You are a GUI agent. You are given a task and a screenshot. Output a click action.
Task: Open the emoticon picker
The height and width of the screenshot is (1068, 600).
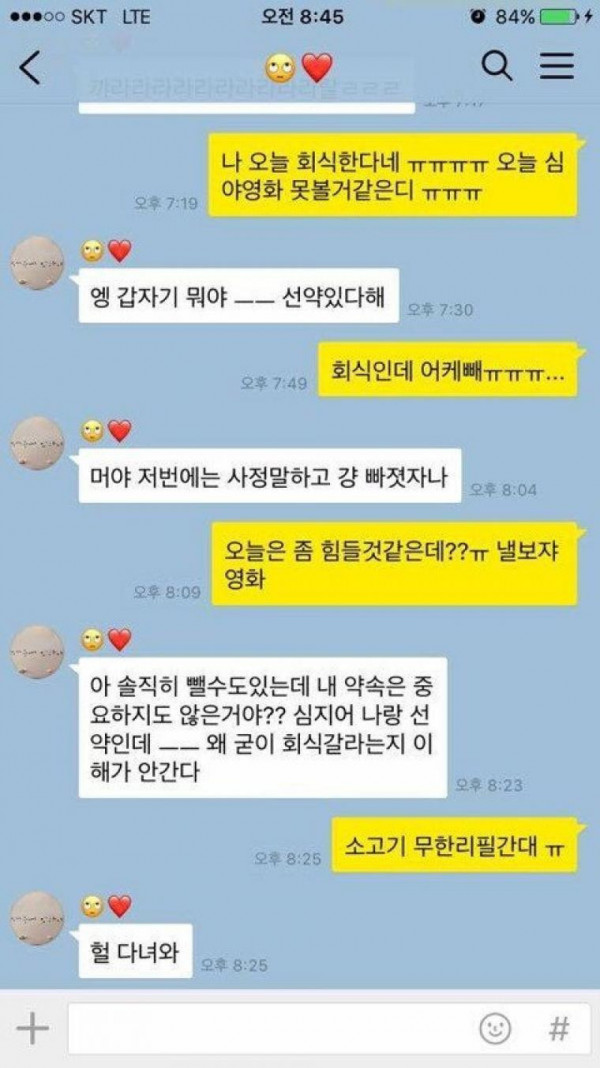(x=495, y=1028)
